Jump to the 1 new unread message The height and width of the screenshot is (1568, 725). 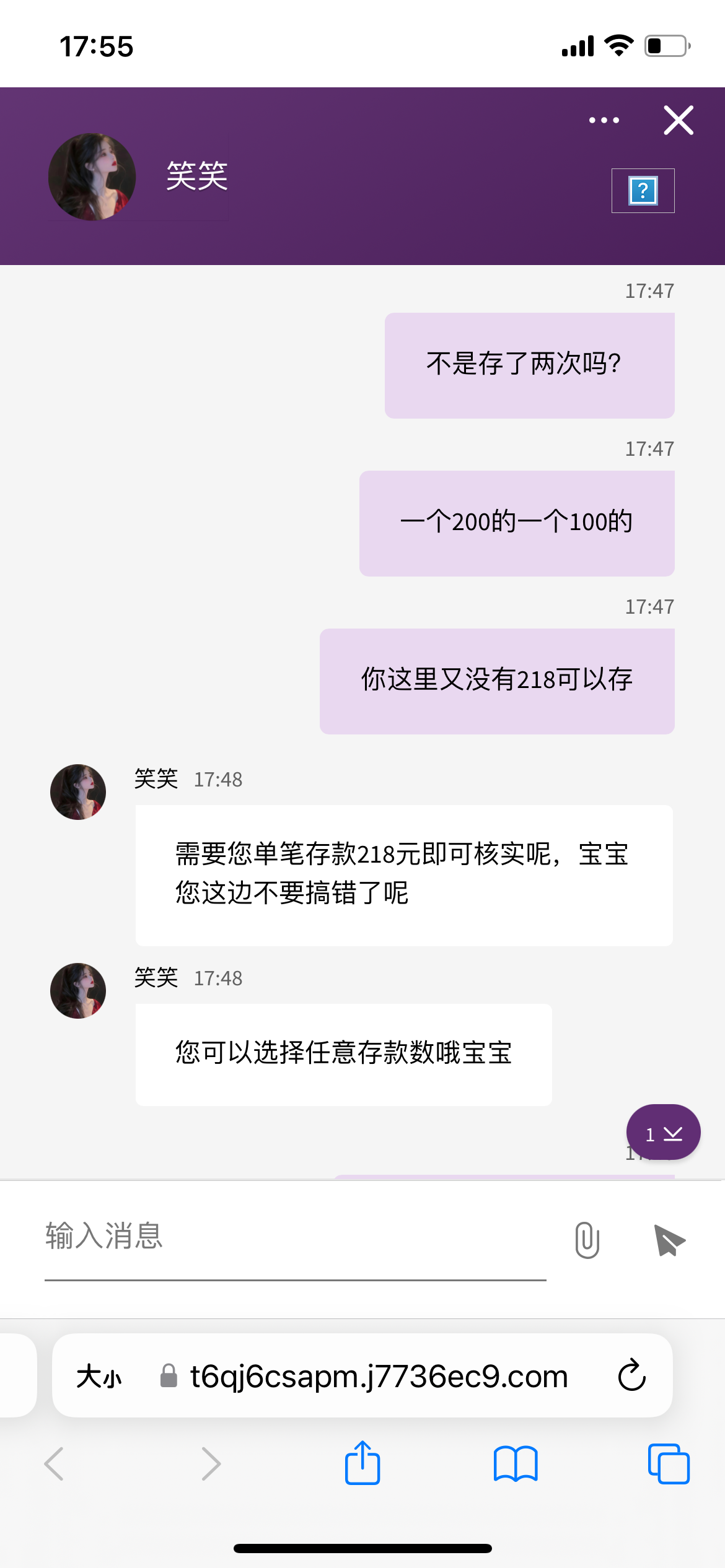663,1133
